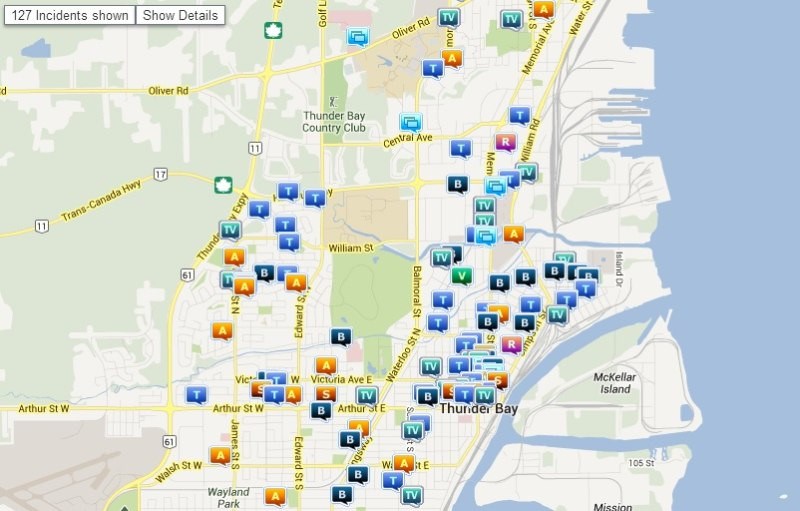
Task: Open the purple R marker near the waterfront
Action: click(511, 344)
